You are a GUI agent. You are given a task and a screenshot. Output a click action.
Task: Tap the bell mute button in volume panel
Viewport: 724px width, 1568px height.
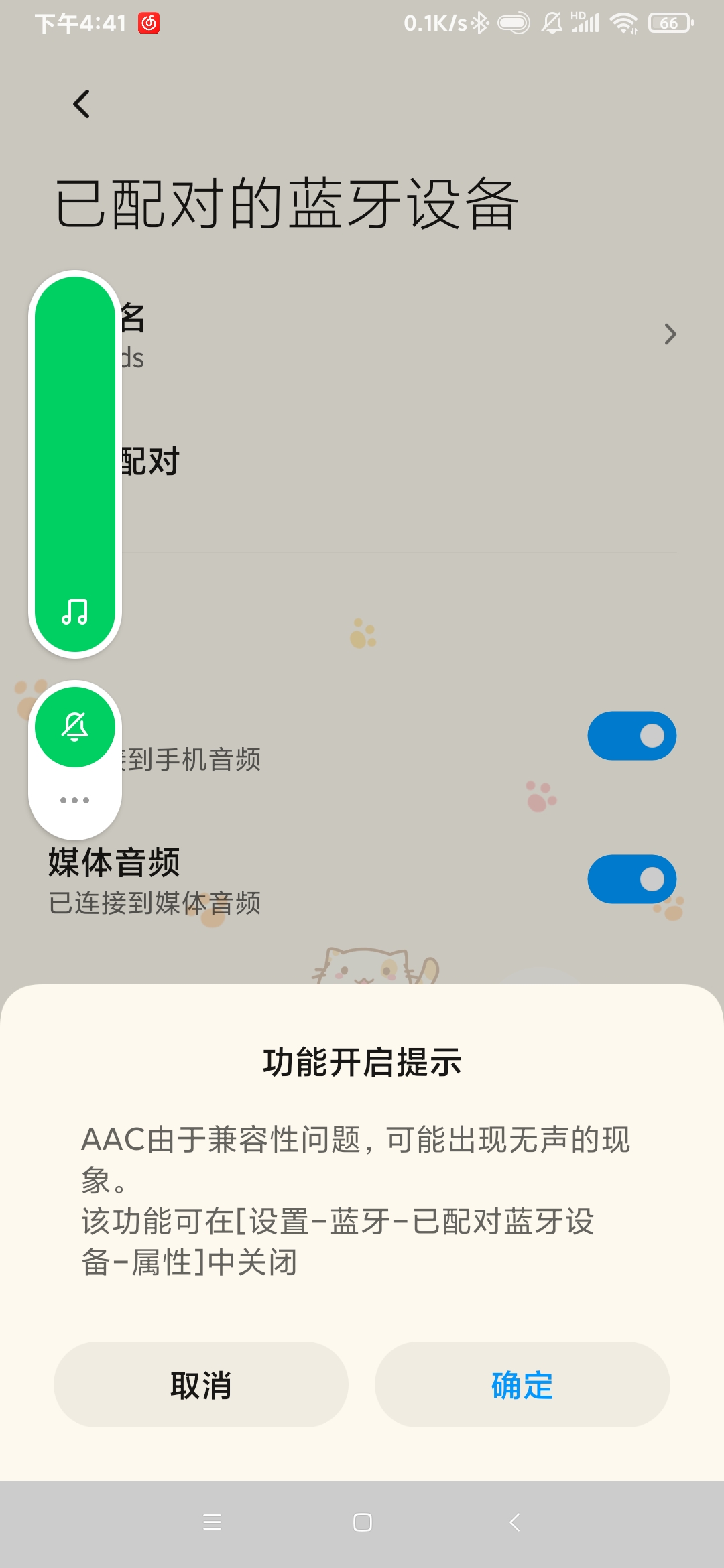coord(75,727)
